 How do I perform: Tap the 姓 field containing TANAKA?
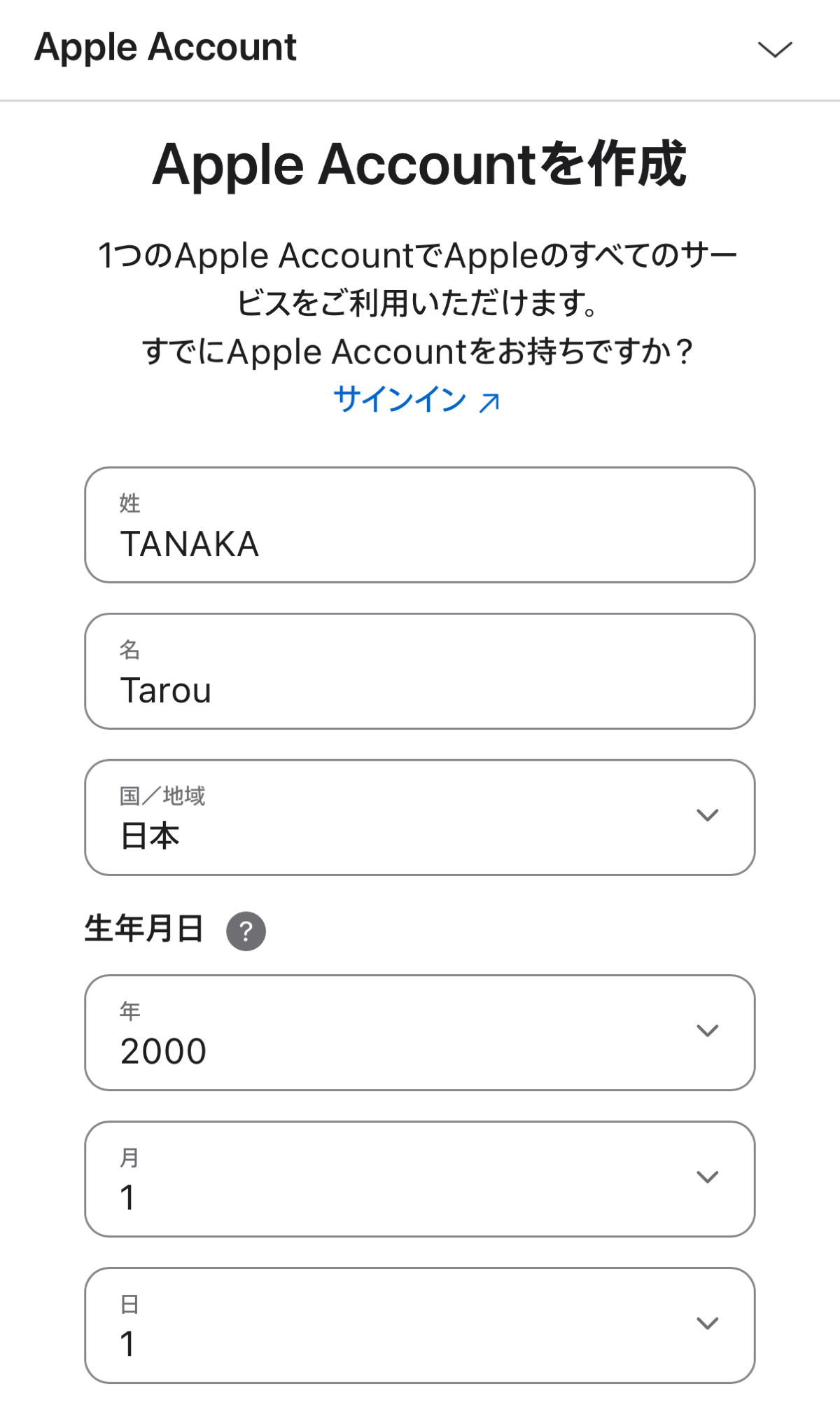420,525
